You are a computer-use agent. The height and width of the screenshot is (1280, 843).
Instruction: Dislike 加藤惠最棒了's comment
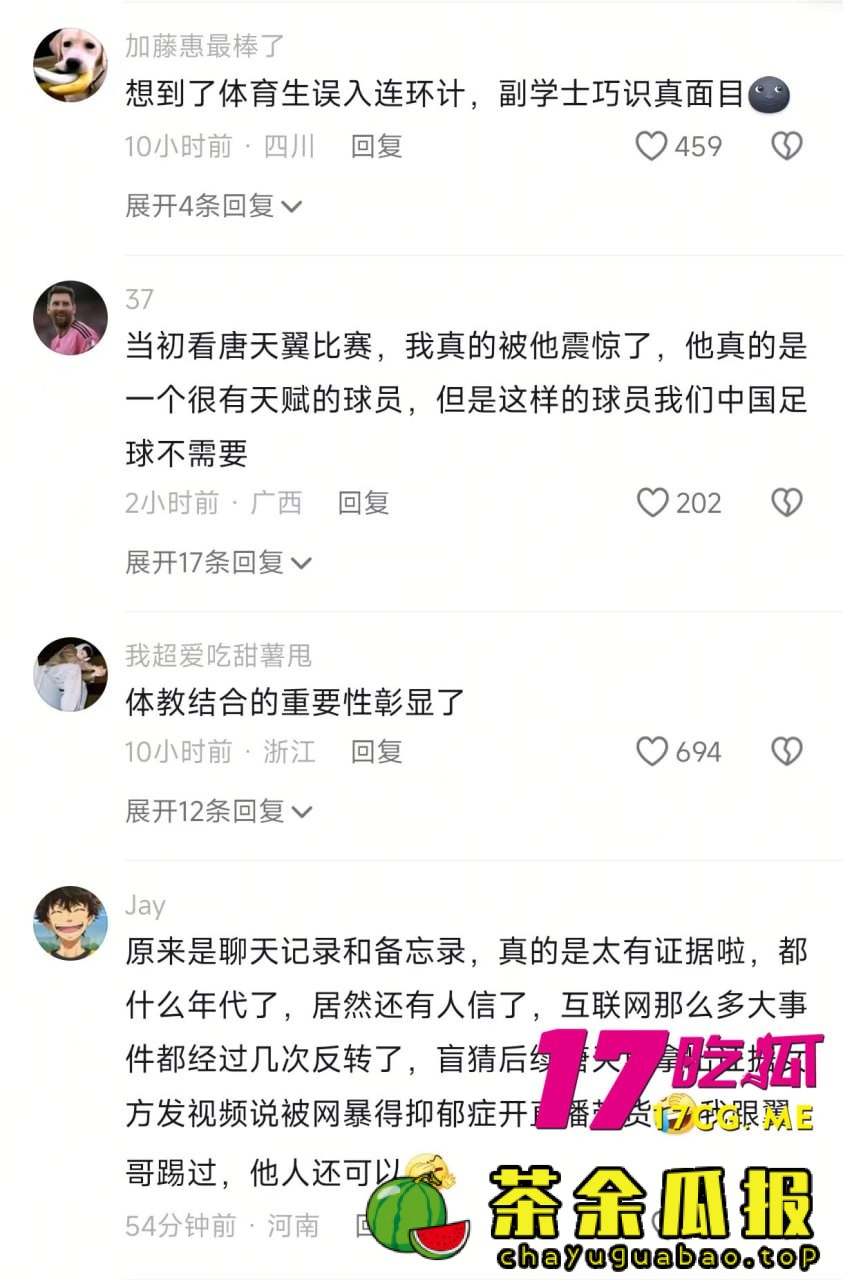pos(787,146)
